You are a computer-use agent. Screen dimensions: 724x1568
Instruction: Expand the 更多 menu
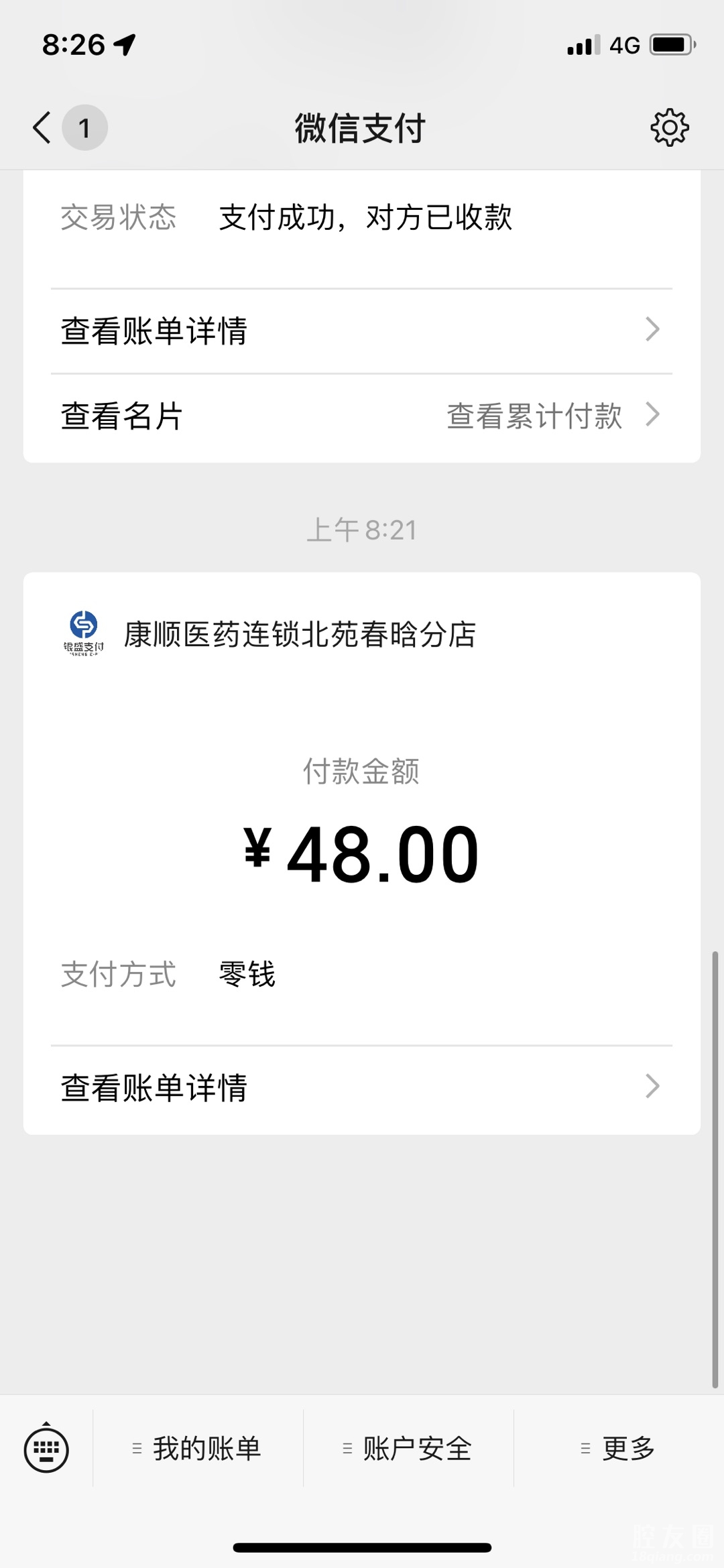coord(619,1449)
